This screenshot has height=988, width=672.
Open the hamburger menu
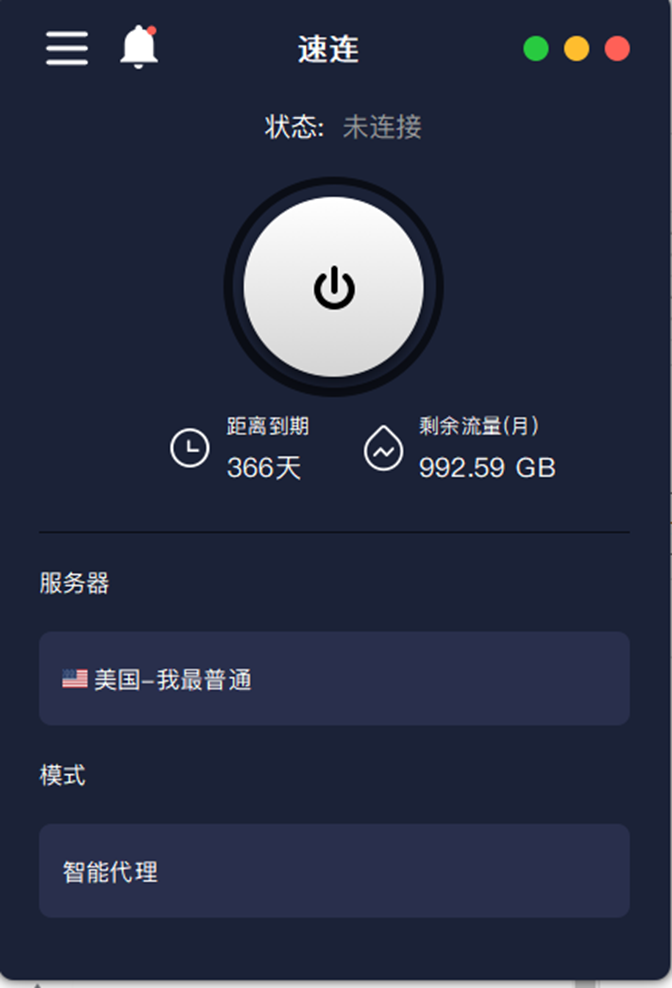tap(67, 48)
